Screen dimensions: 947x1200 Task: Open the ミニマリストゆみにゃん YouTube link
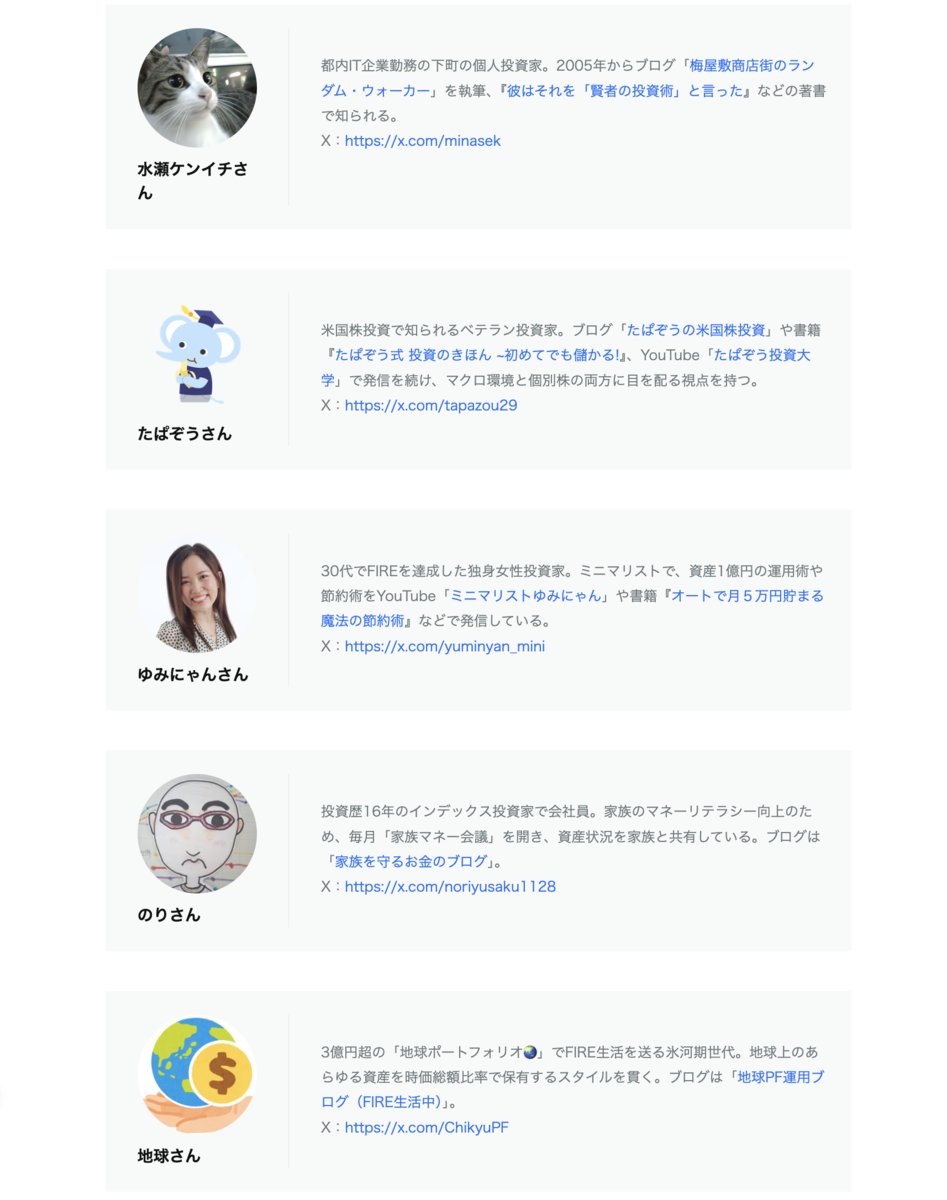(x=527, y=596)
